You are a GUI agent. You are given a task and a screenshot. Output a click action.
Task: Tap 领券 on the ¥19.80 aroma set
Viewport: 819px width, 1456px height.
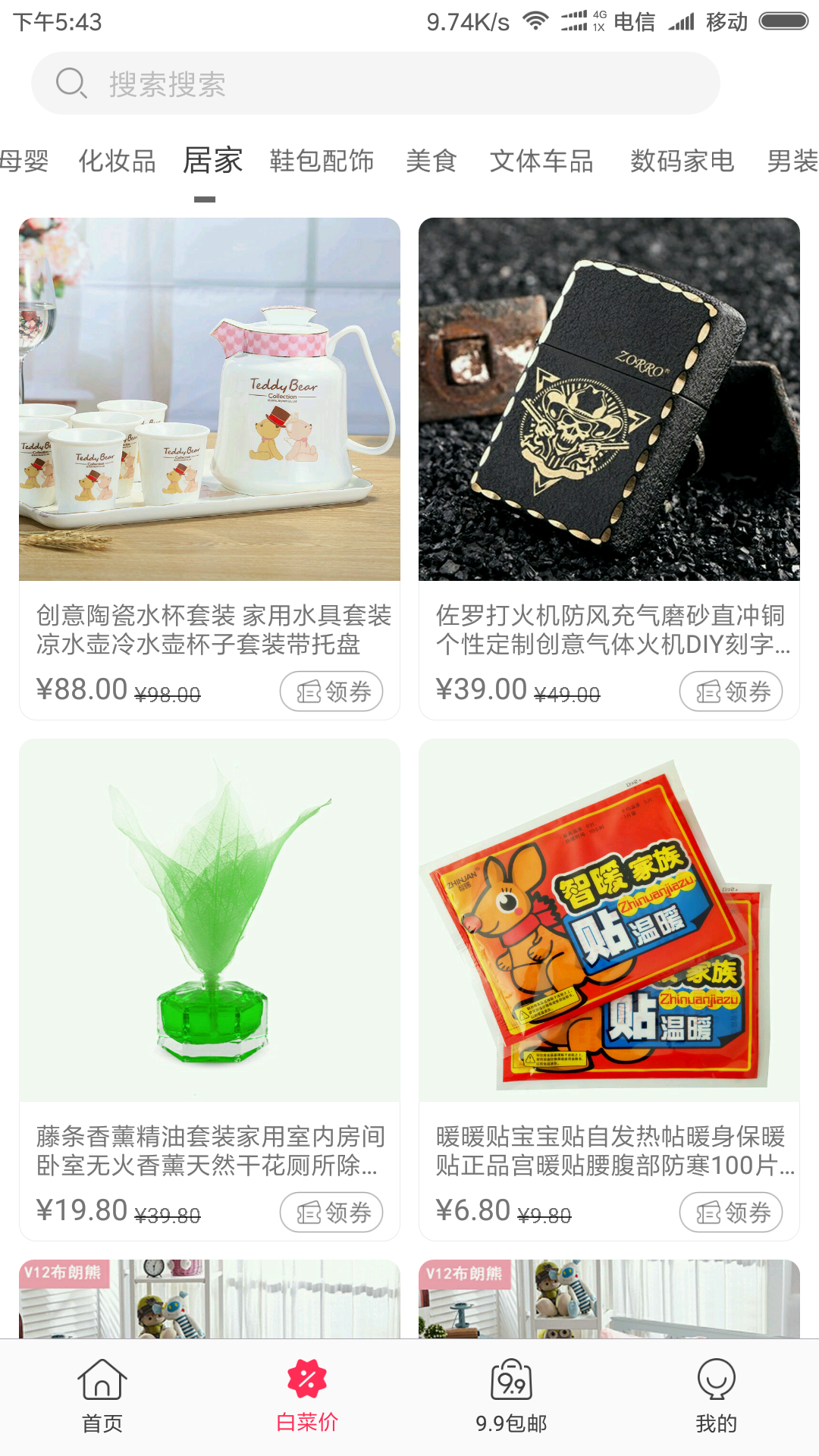[x=331, y=1212]
